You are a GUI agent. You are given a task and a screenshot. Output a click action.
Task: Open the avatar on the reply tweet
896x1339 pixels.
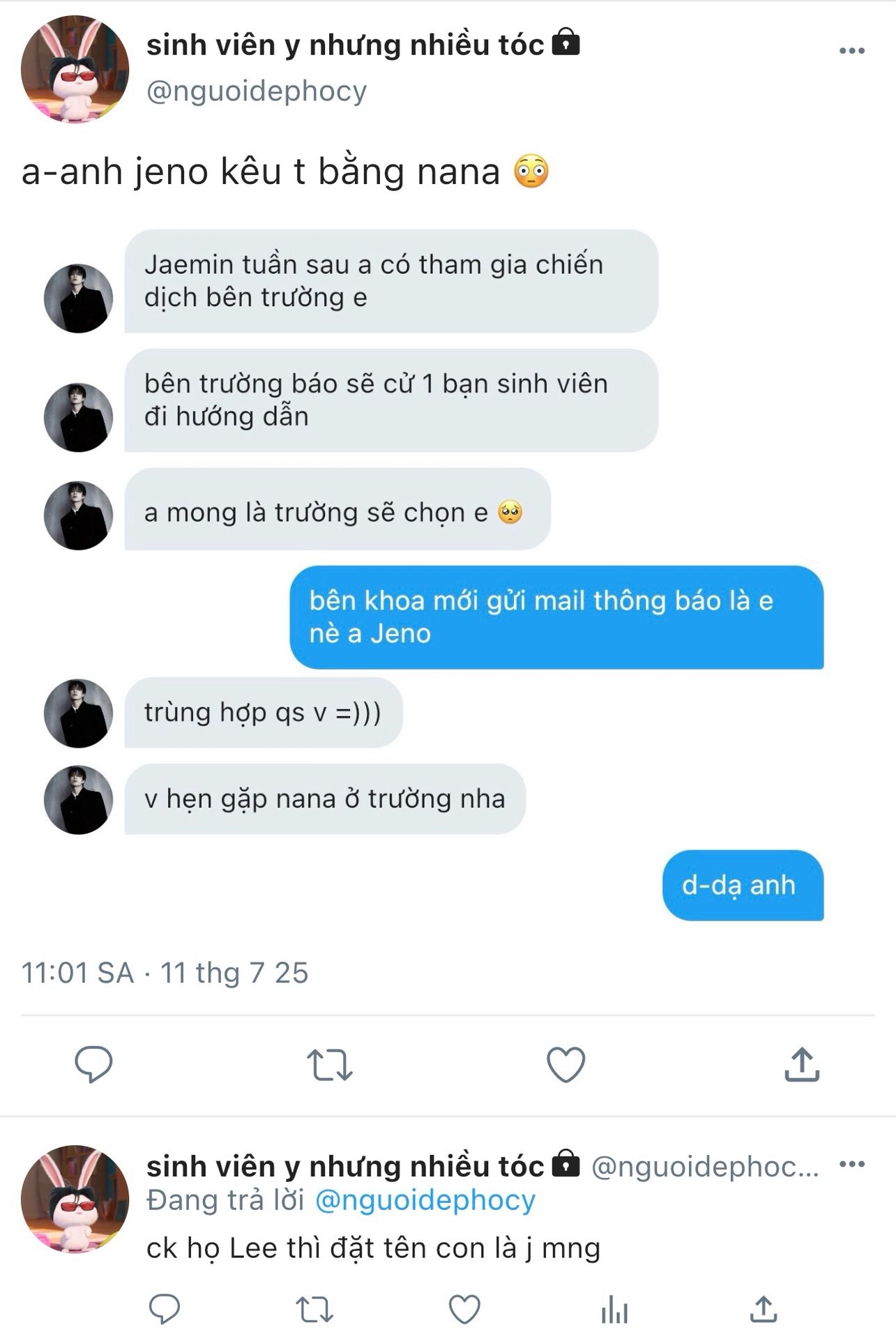click(x=75, y=1199)
